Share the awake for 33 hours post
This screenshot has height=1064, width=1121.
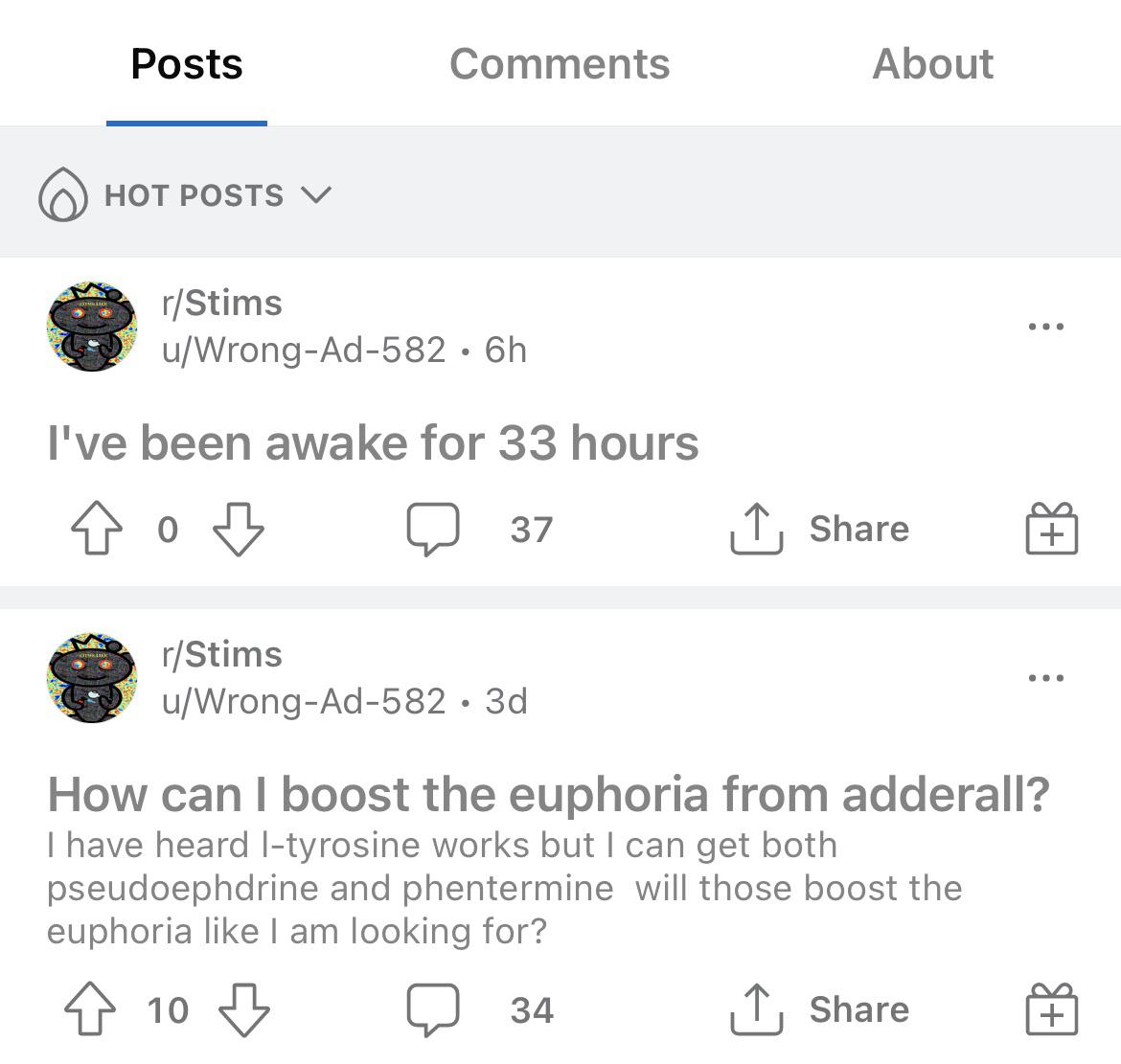(820, 530)
